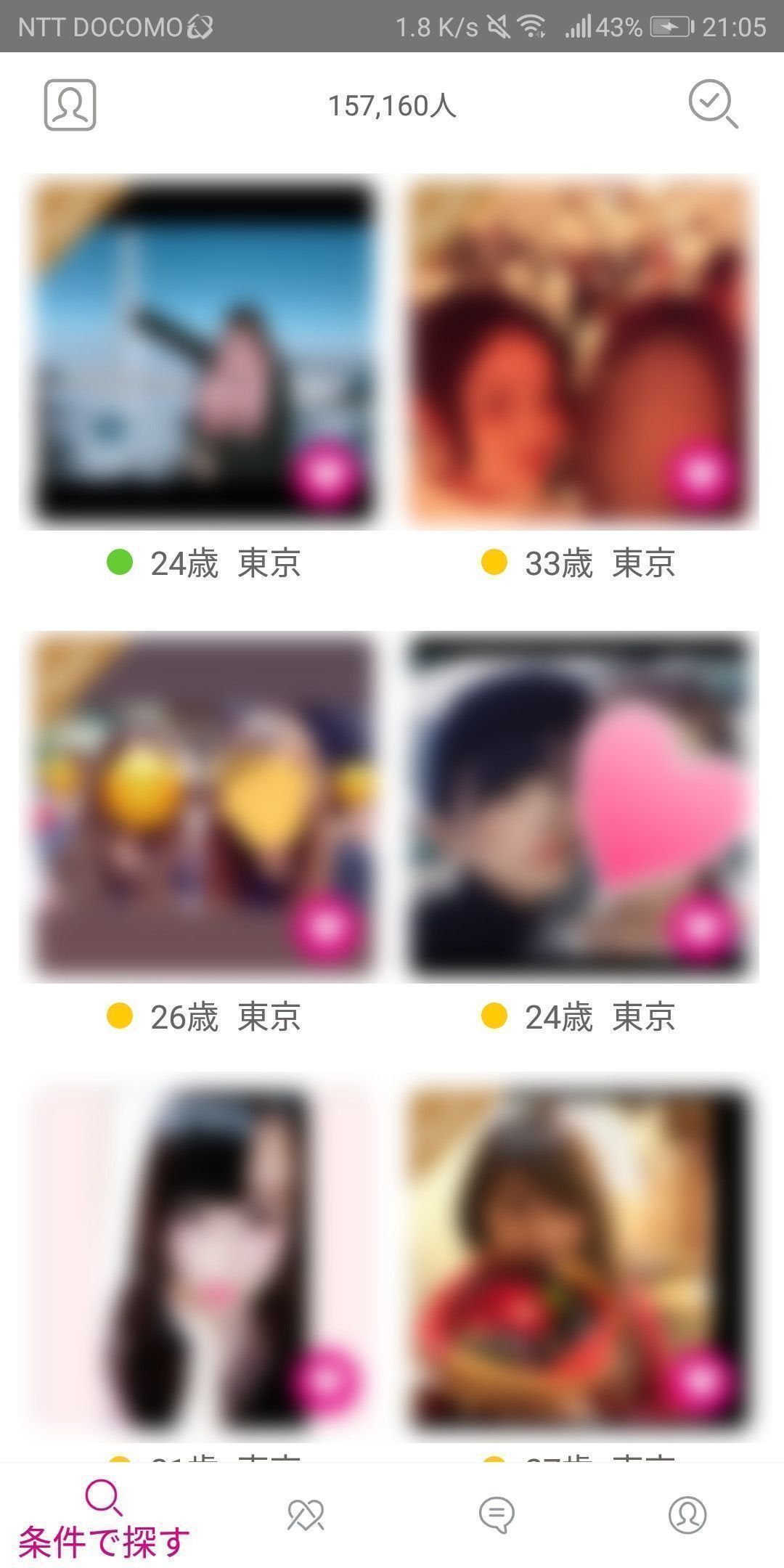This screenshot has width=784, height=1568.
Task: Open the search conditions checkmark magnifier
Action: [713, 105]
